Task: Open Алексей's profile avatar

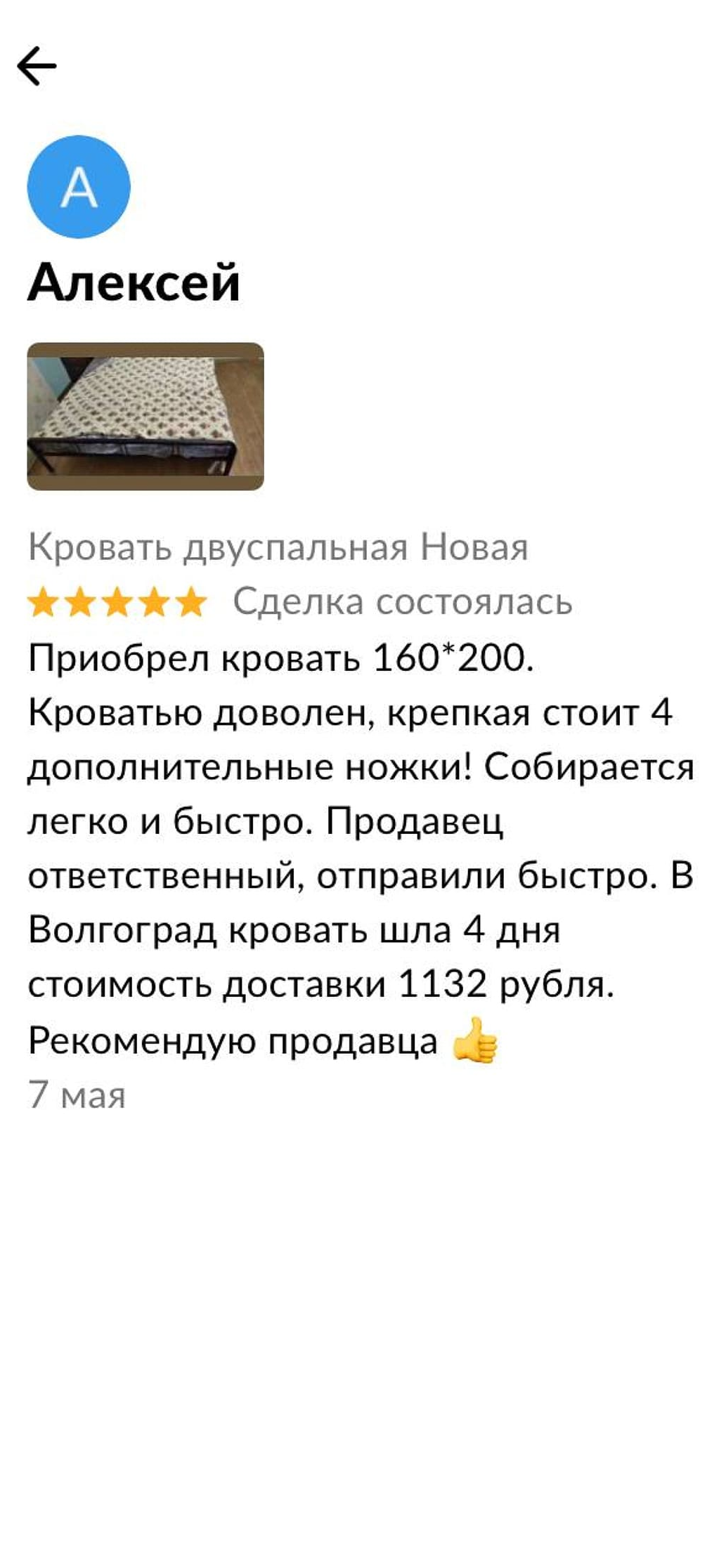Action: (x=79, y=187)
